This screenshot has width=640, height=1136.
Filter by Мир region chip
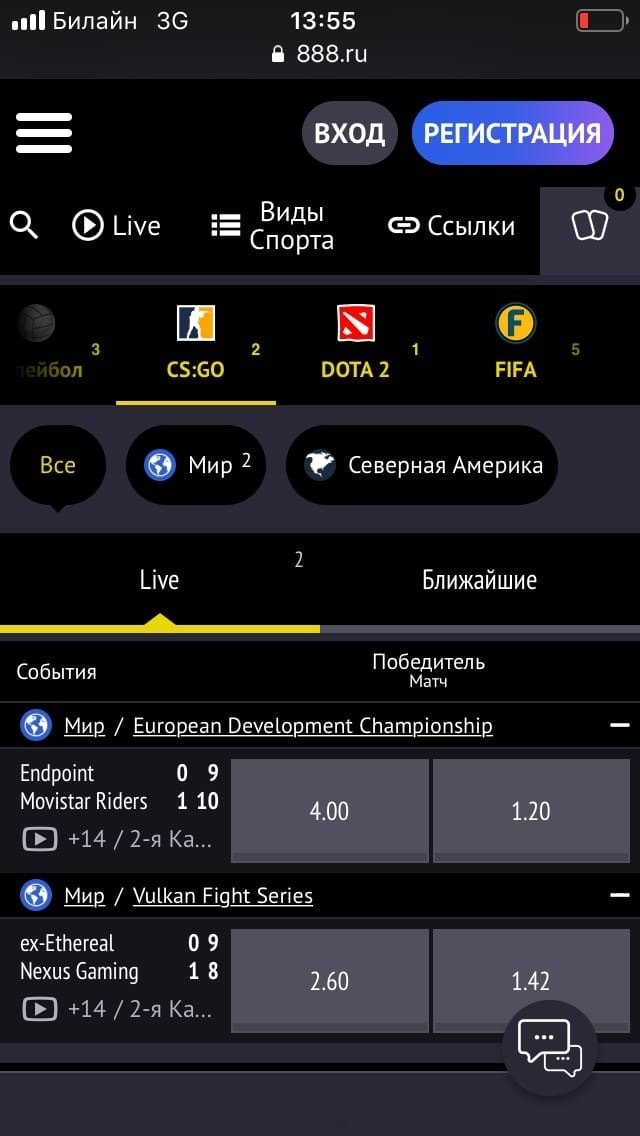[x=196, y=465]
